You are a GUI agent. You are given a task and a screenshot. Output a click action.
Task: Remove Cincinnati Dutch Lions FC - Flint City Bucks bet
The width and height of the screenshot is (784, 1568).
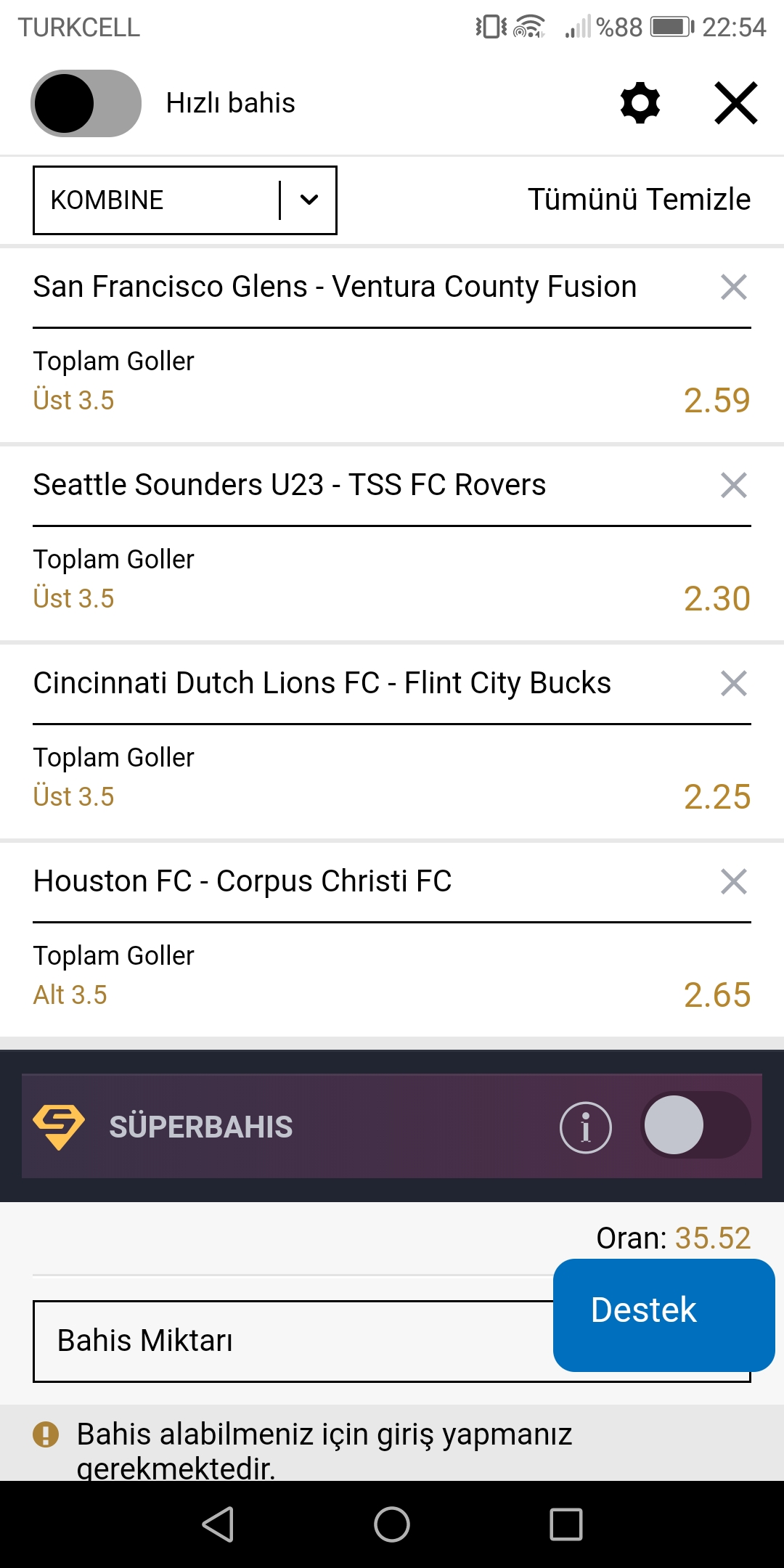click(734, 683)
